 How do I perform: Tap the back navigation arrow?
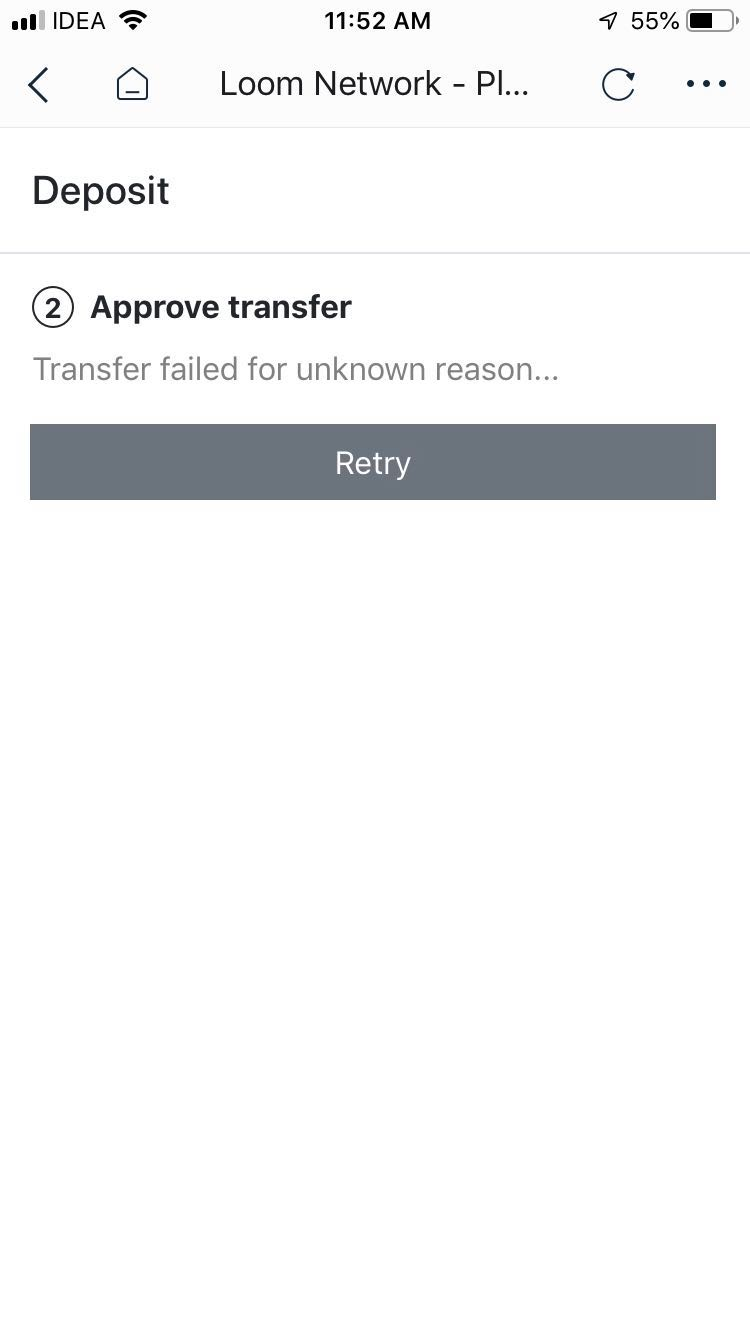click(38, 84)
